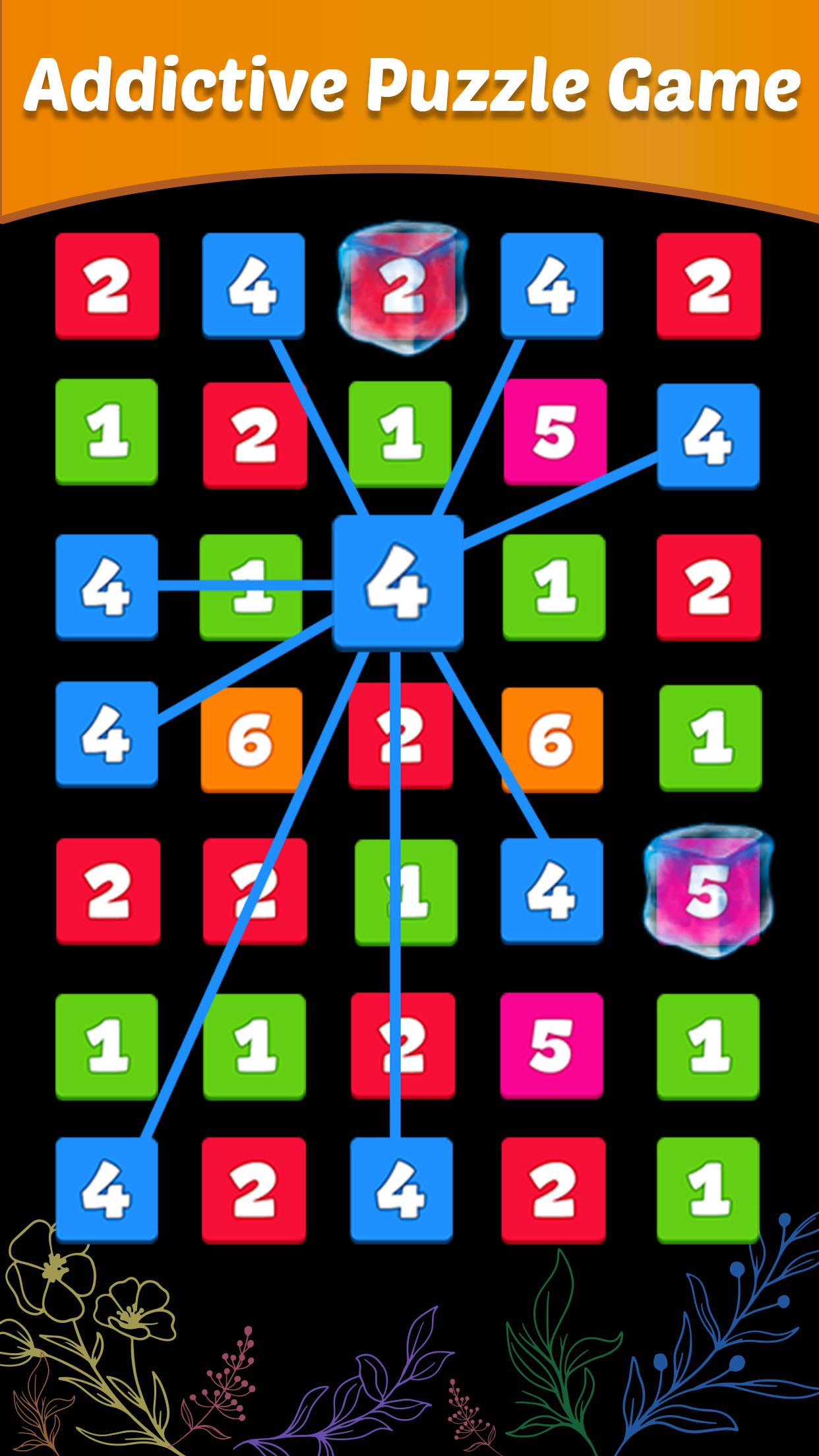Tap the orange 6 tile right of the red 2
The width and height of the screenshot is (819, 1456).
point(552,739)
